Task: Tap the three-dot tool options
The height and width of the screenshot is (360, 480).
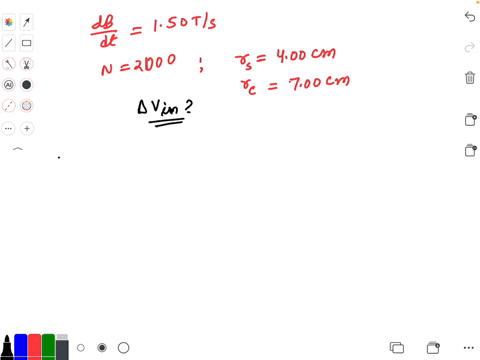Action: tap(8, 128)
